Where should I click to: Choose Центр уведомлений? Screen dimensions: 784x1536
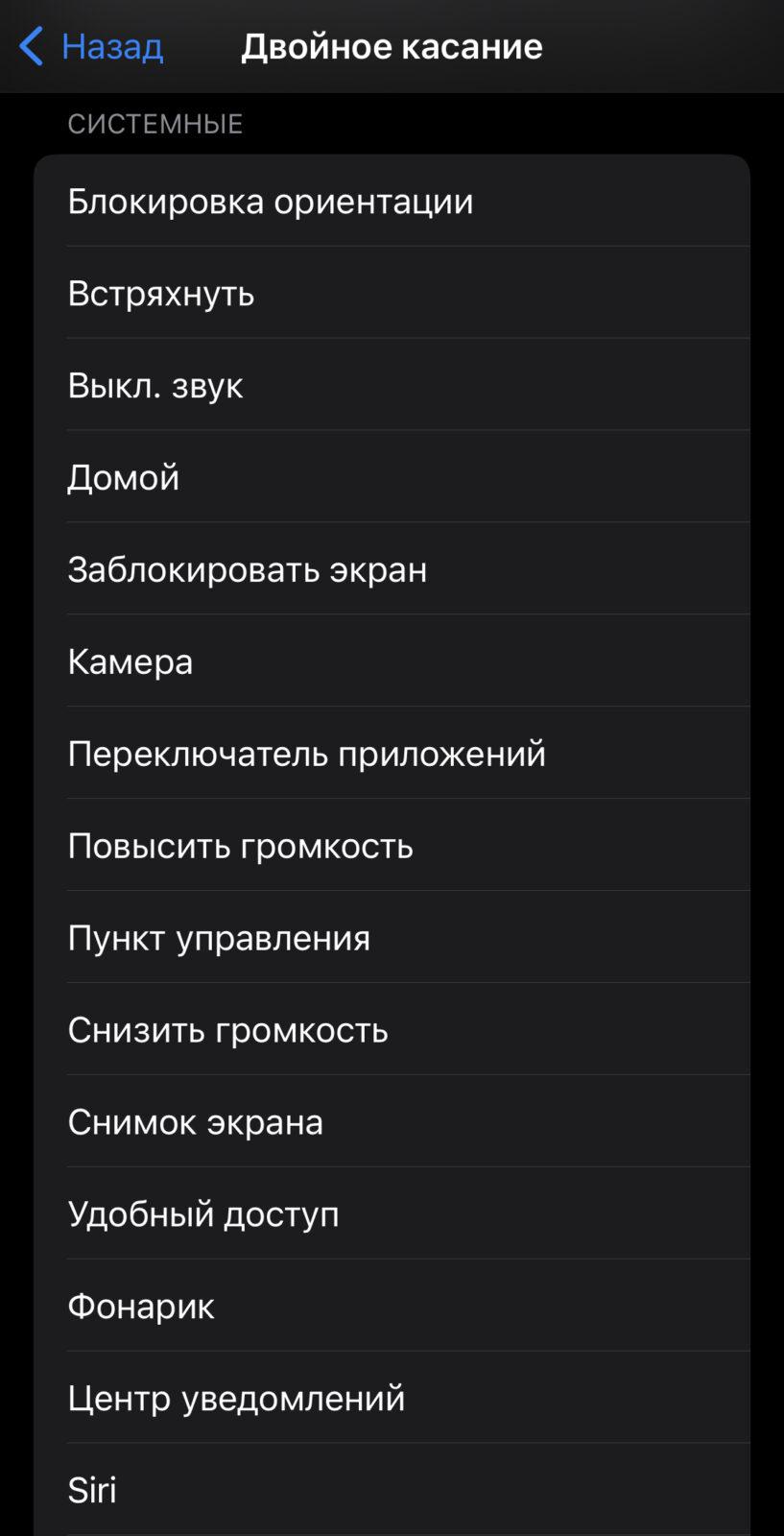(392, 1399)
